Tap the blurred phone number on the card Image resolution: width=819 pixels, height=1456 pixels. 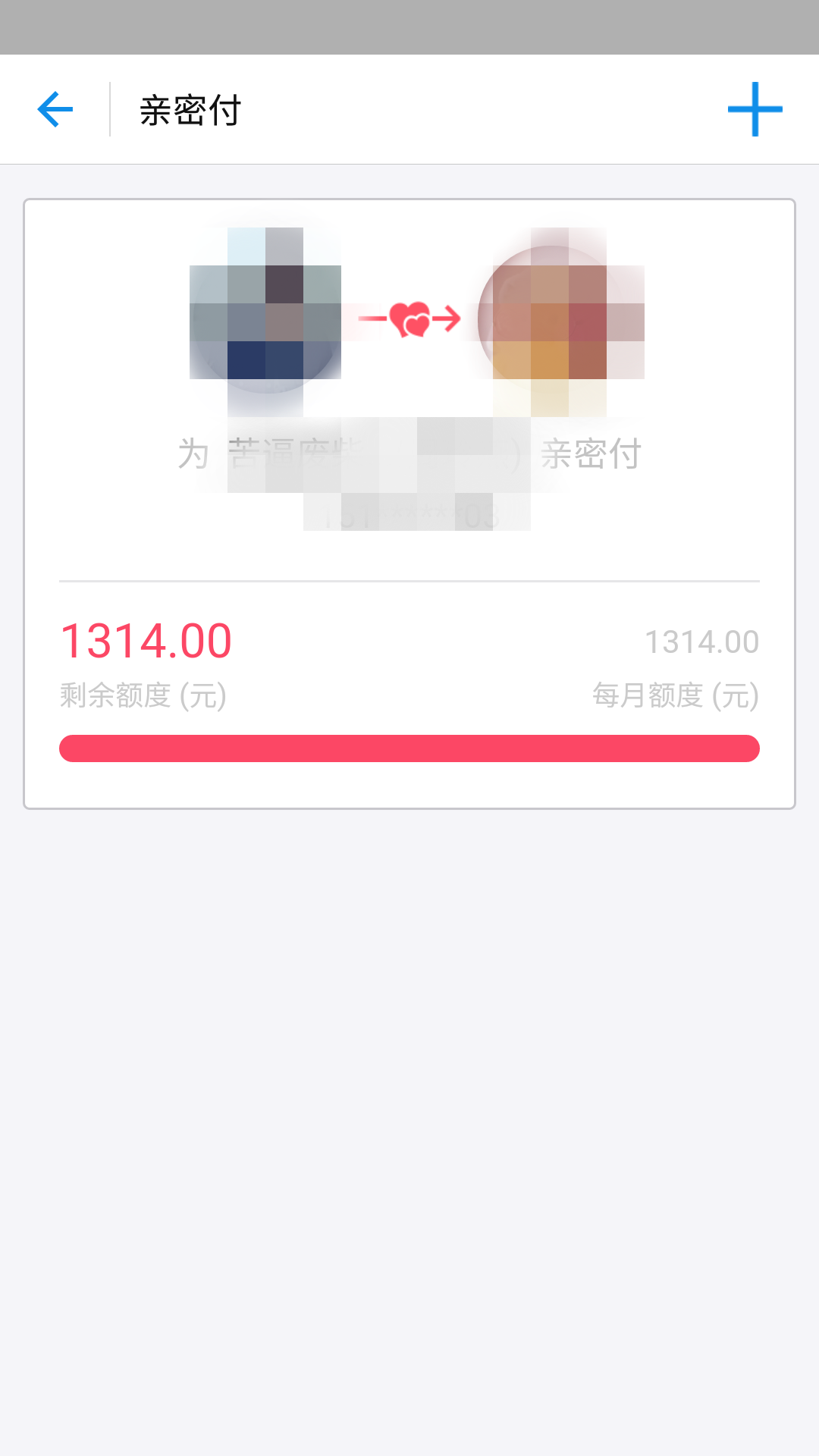(x=409, y=514)
